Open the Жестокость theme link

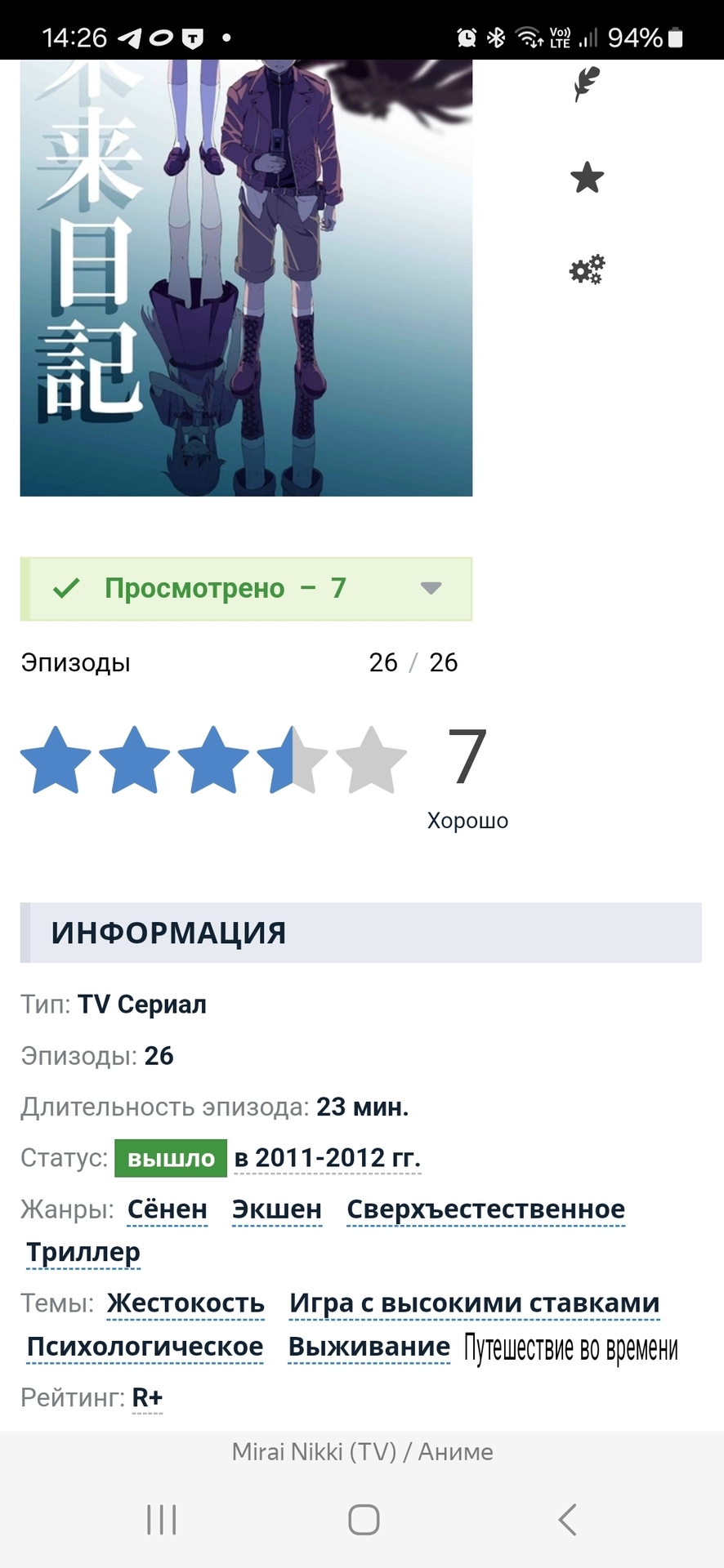pos(185,1303)
